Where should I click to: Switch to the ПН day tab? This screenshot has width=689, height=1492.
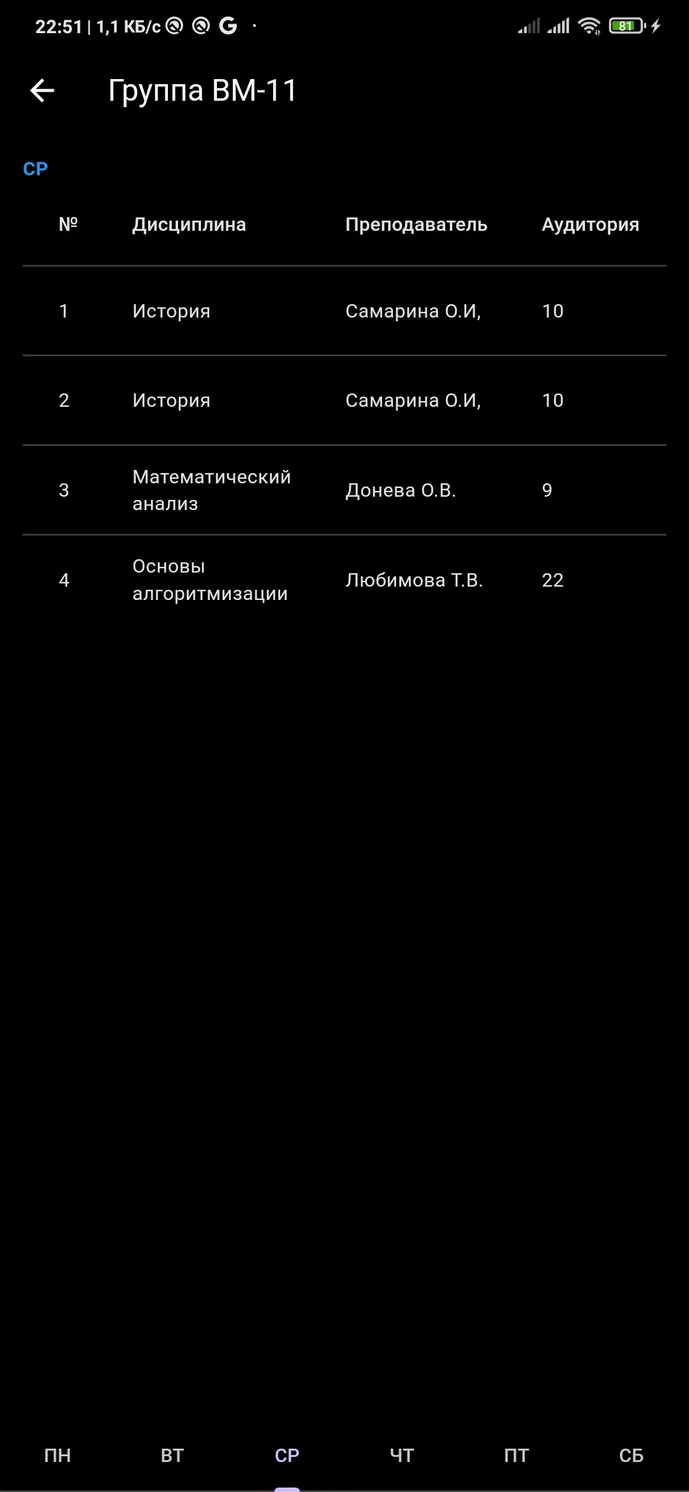57,1455
